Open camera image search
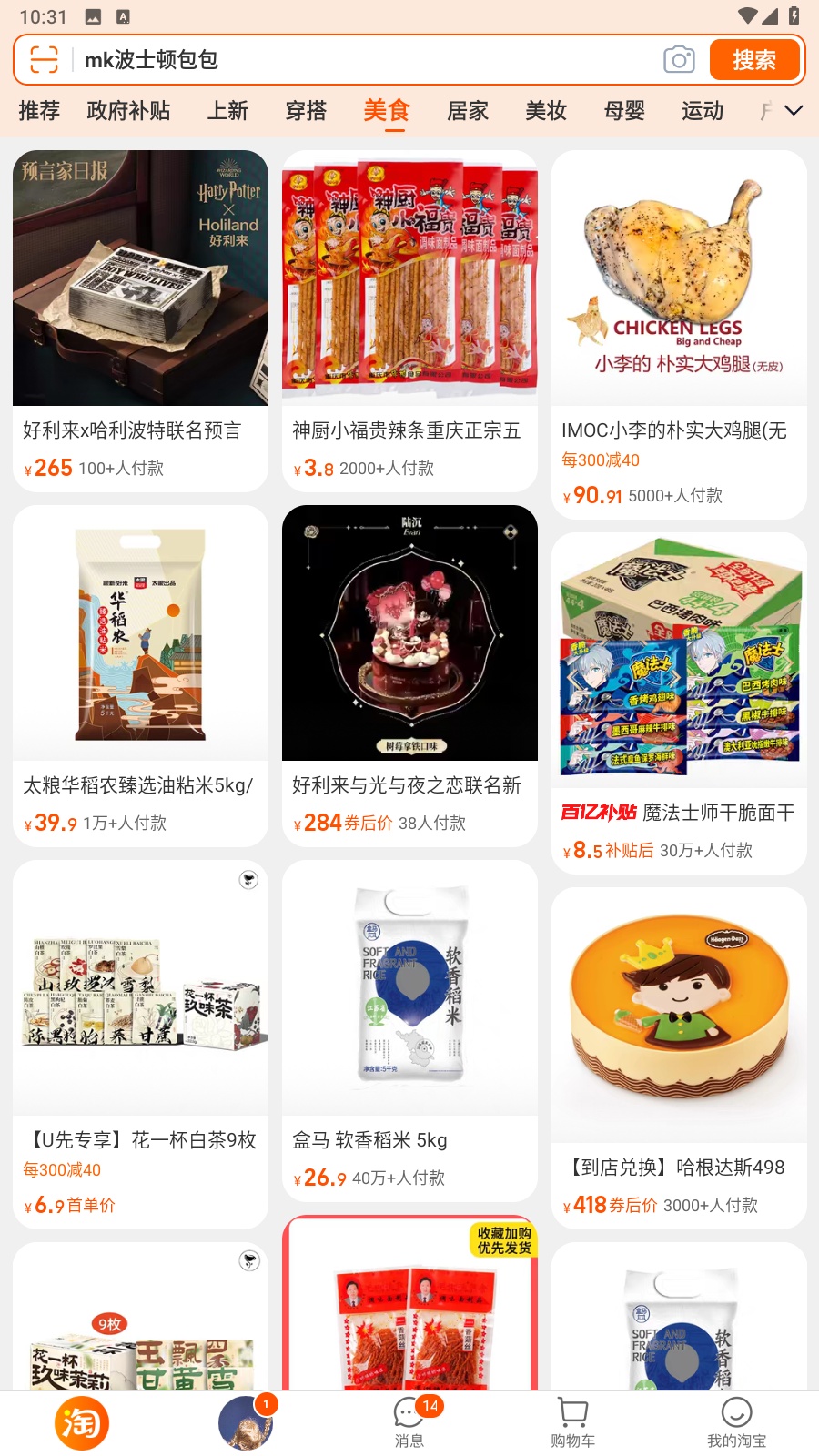The image size is (819, 1456). [679, 60]
